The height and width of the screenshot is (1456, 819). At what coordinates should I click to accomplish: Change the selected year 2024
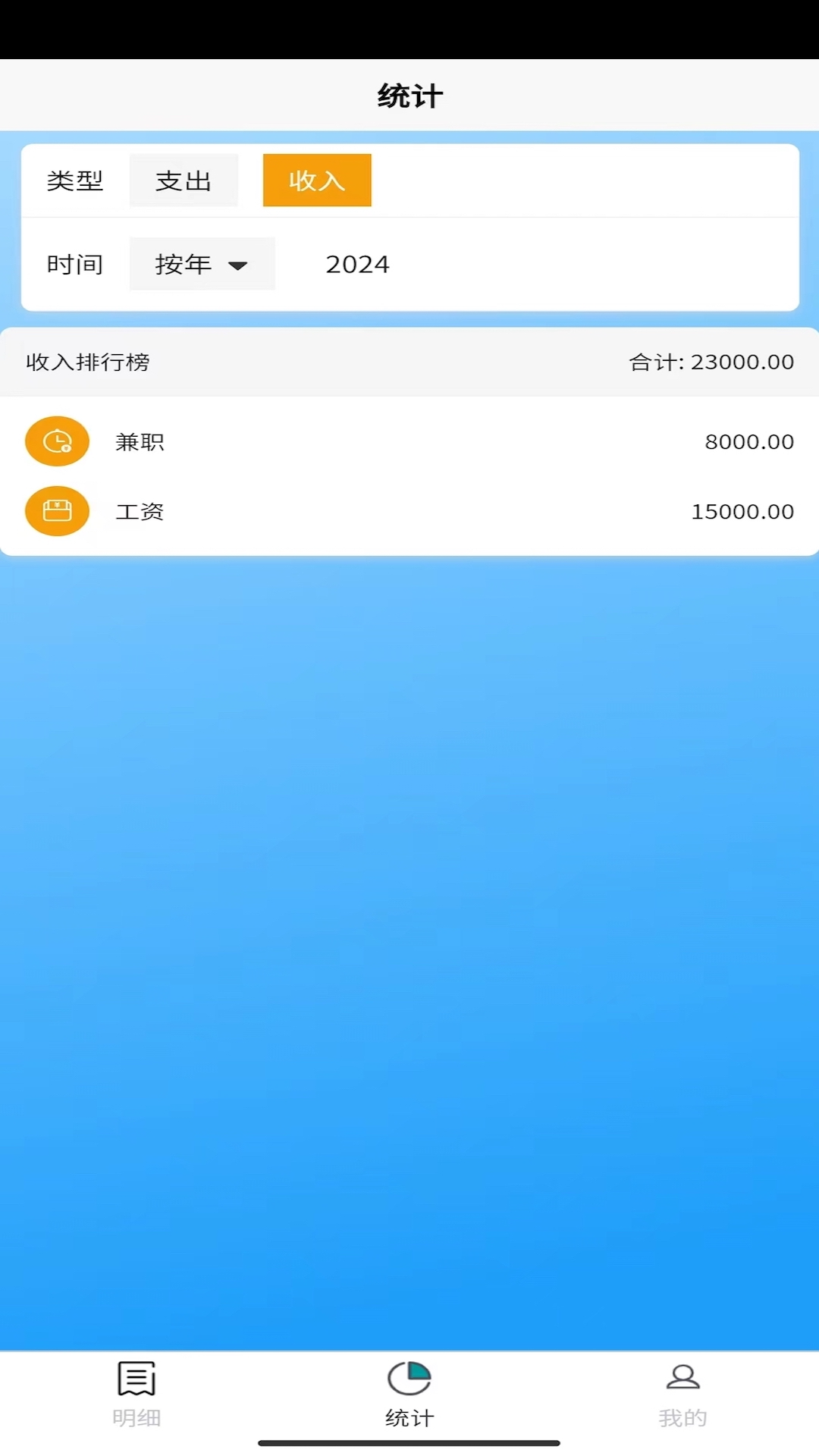[x=357, y=264]
